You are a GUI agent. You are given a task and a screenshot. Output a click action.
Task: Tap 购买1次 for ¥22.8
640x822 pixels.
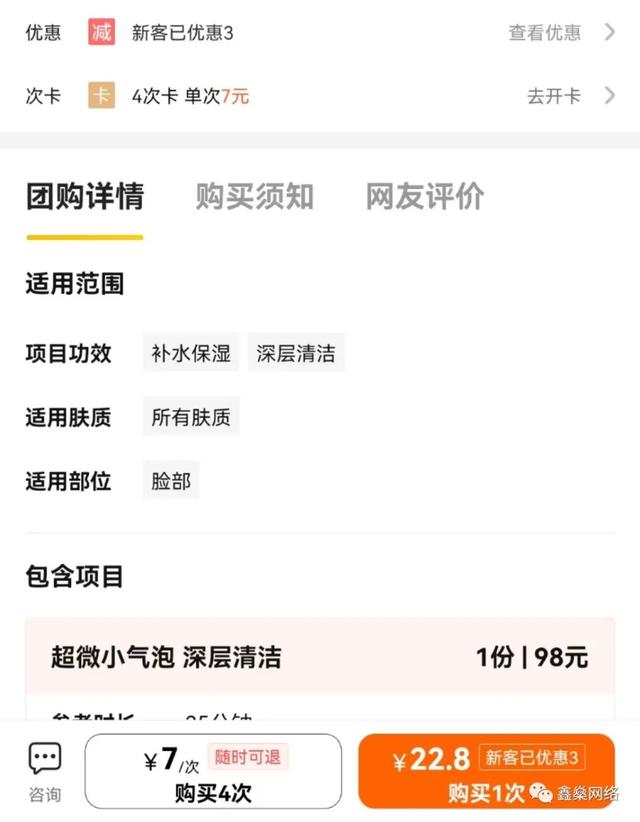click(486, 772)
